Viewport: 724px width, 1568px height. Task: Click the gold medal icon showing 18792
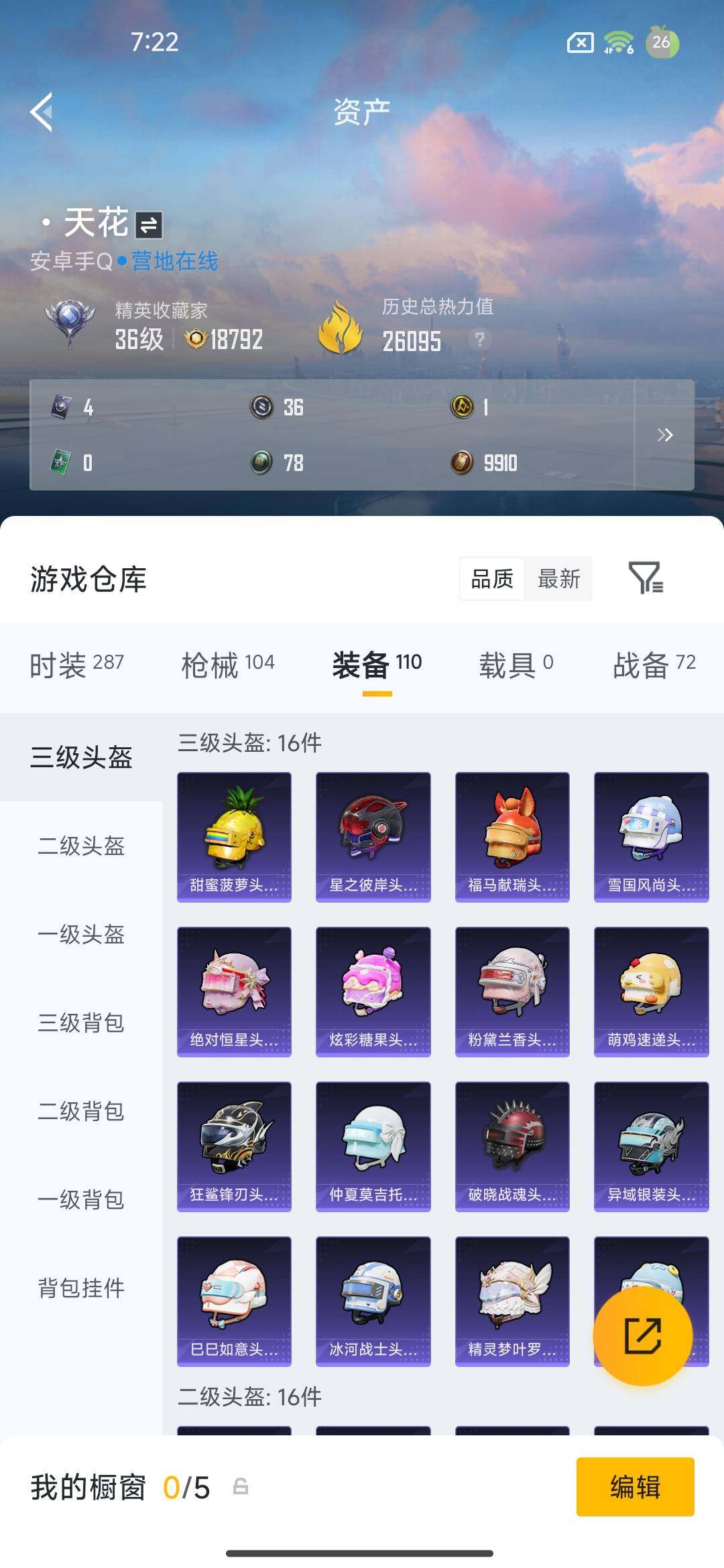[x=195, y=340]
